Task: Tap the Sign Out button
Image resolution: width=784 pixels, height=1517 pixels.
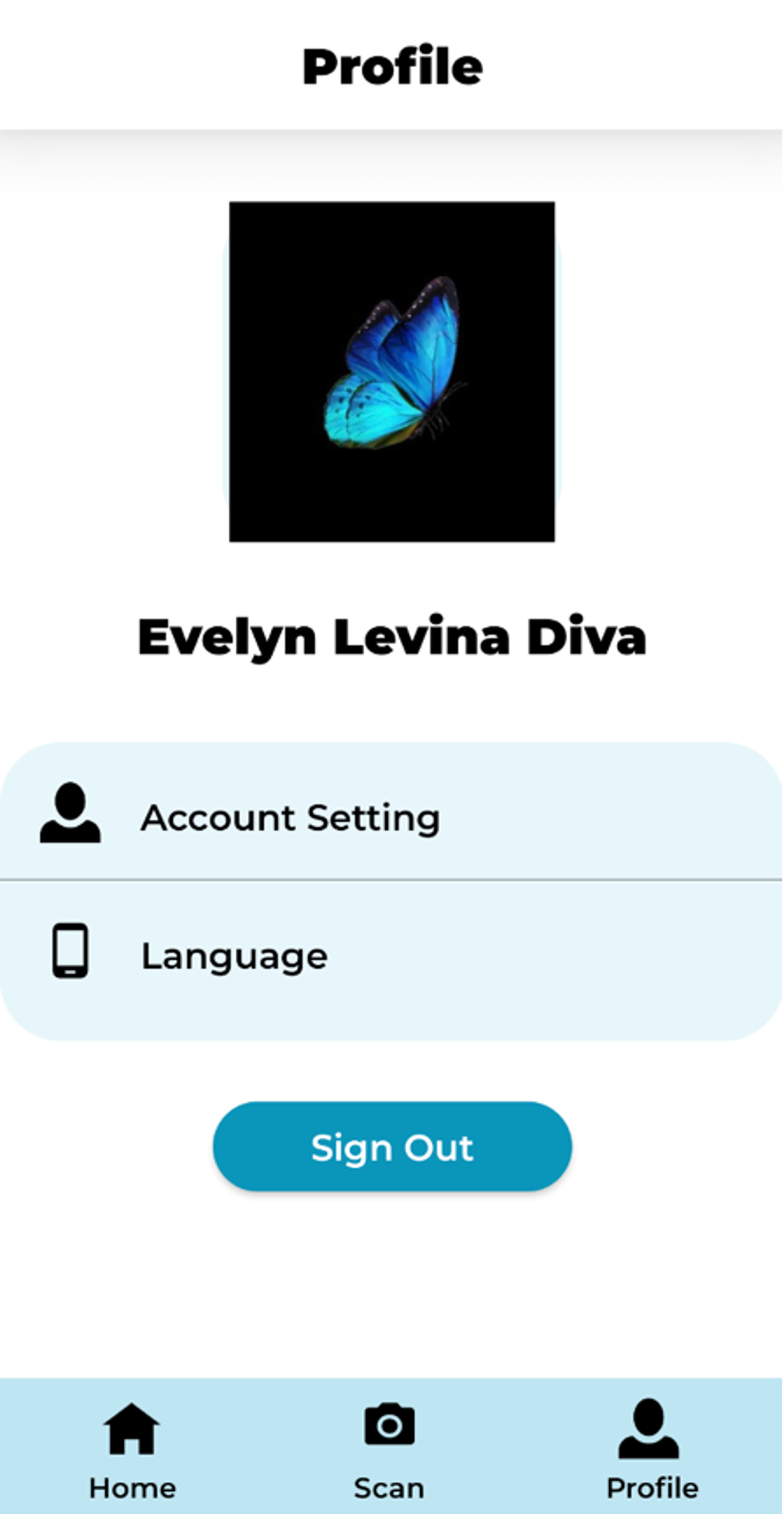Action: click(x=392, y=1147)
